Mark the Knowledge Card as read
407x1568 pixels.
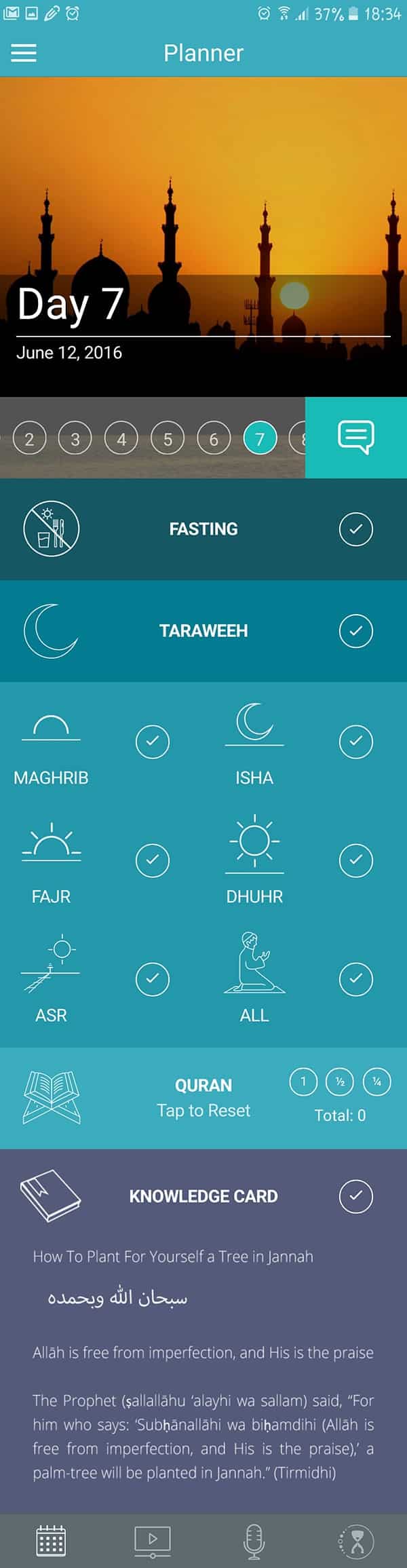click(x=356, y=1196)
